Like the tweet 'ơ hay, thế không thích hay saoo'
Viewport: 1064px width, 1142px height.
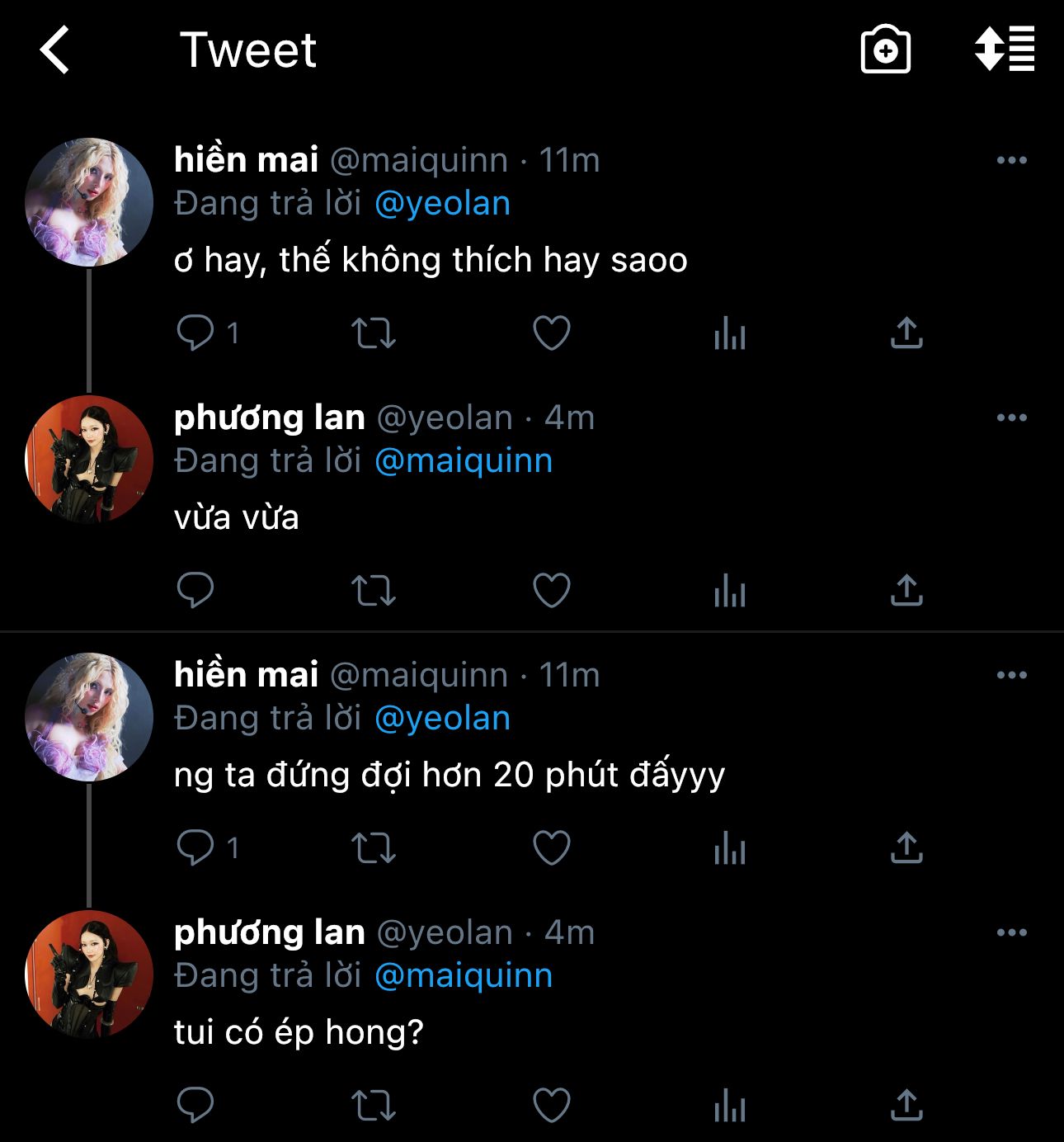click(551, 333)
